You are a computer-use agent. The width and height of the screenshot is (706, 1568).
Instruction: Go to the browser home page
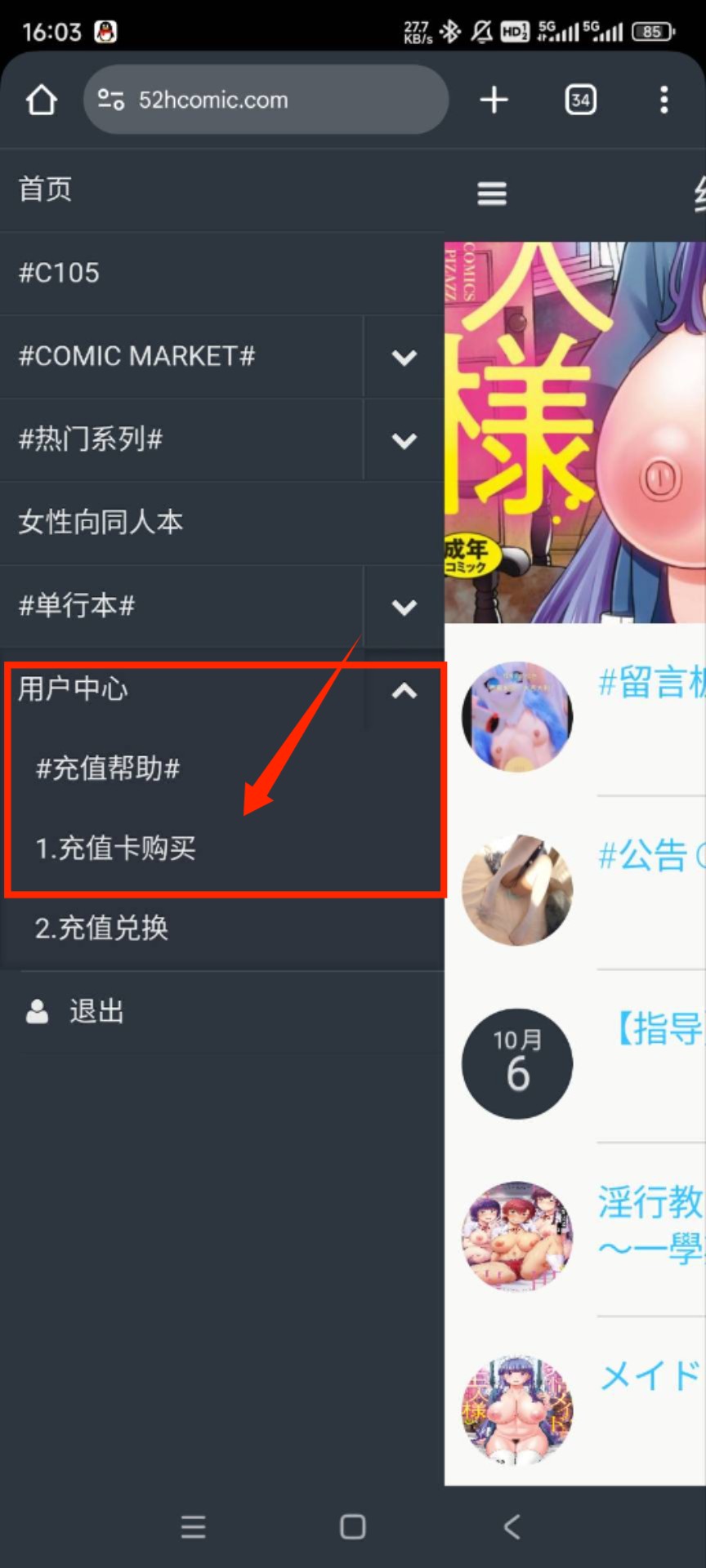point(41,100)
